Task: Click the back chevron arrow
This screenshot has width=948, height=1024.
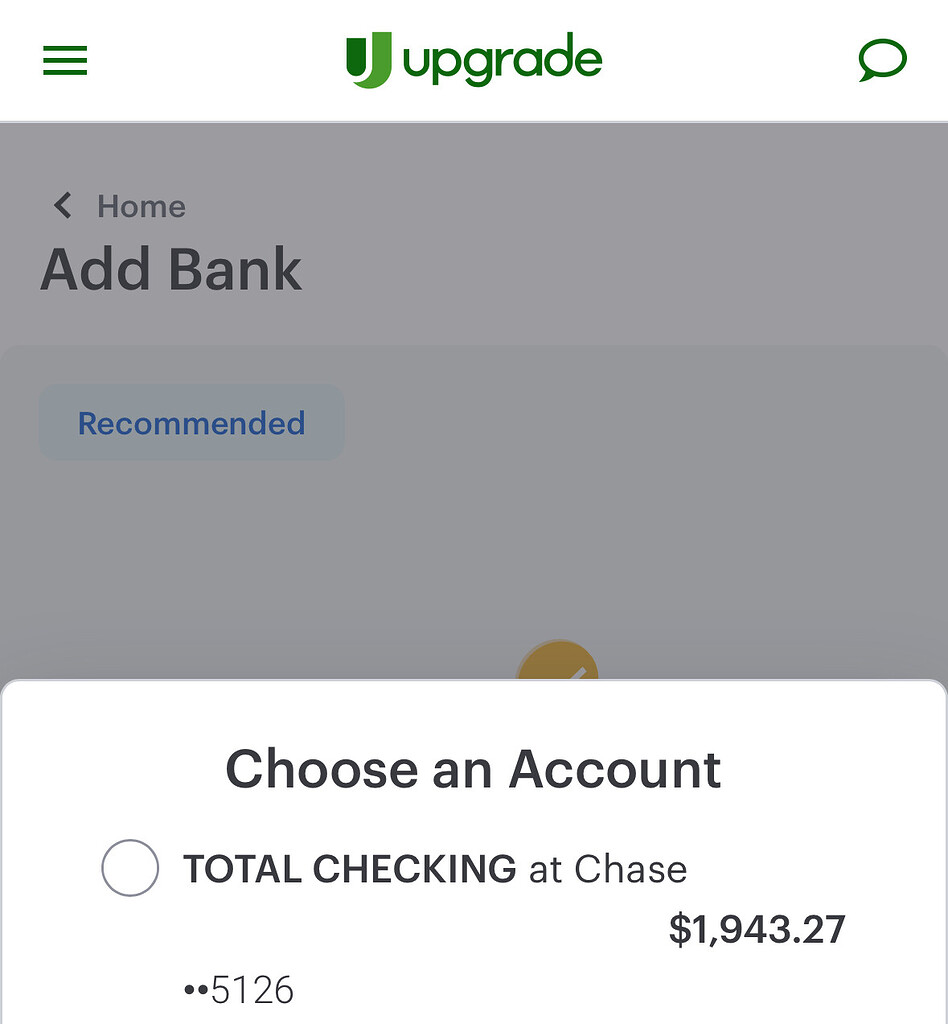Action: point(62,206)
